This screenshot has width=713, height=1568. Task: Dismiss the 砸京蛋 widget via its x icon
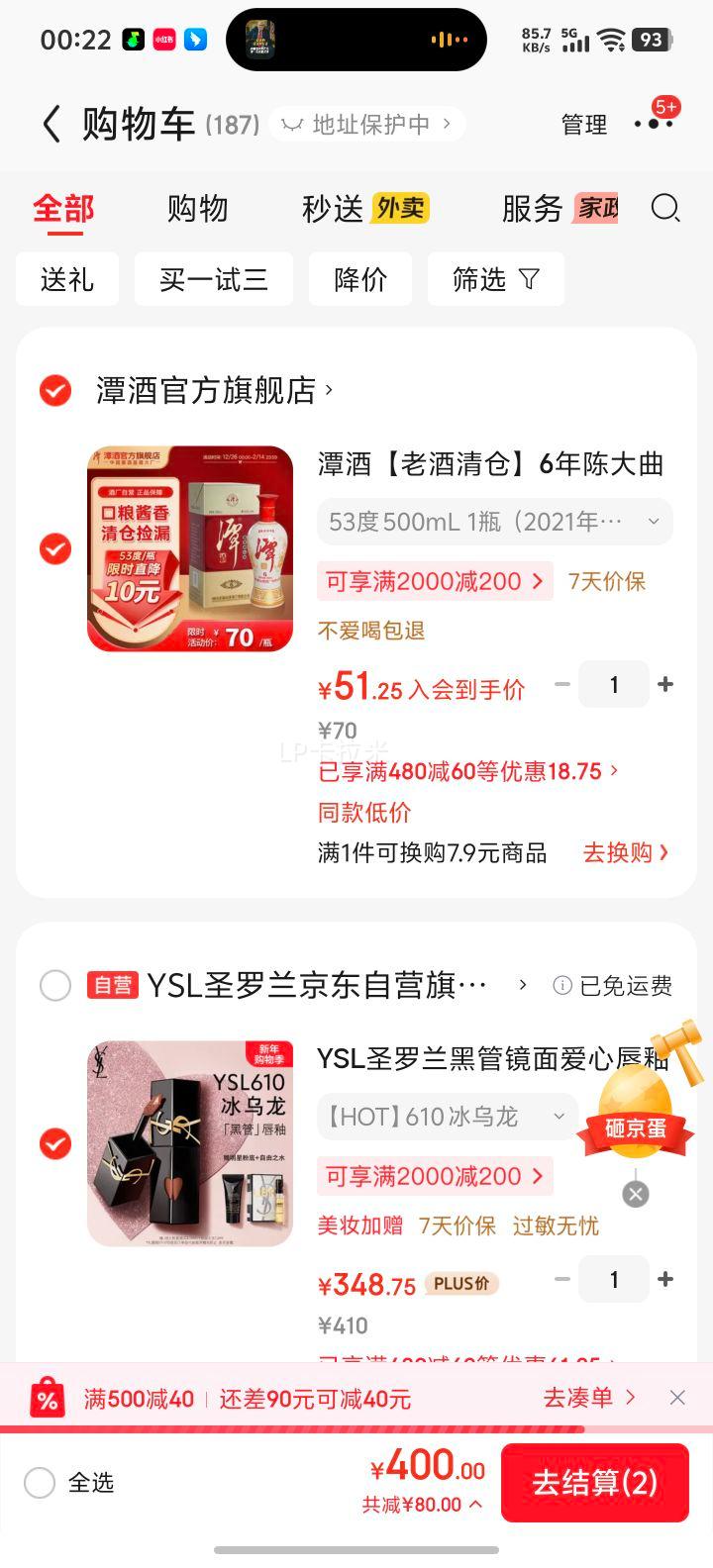click(x=635, y=1194)
